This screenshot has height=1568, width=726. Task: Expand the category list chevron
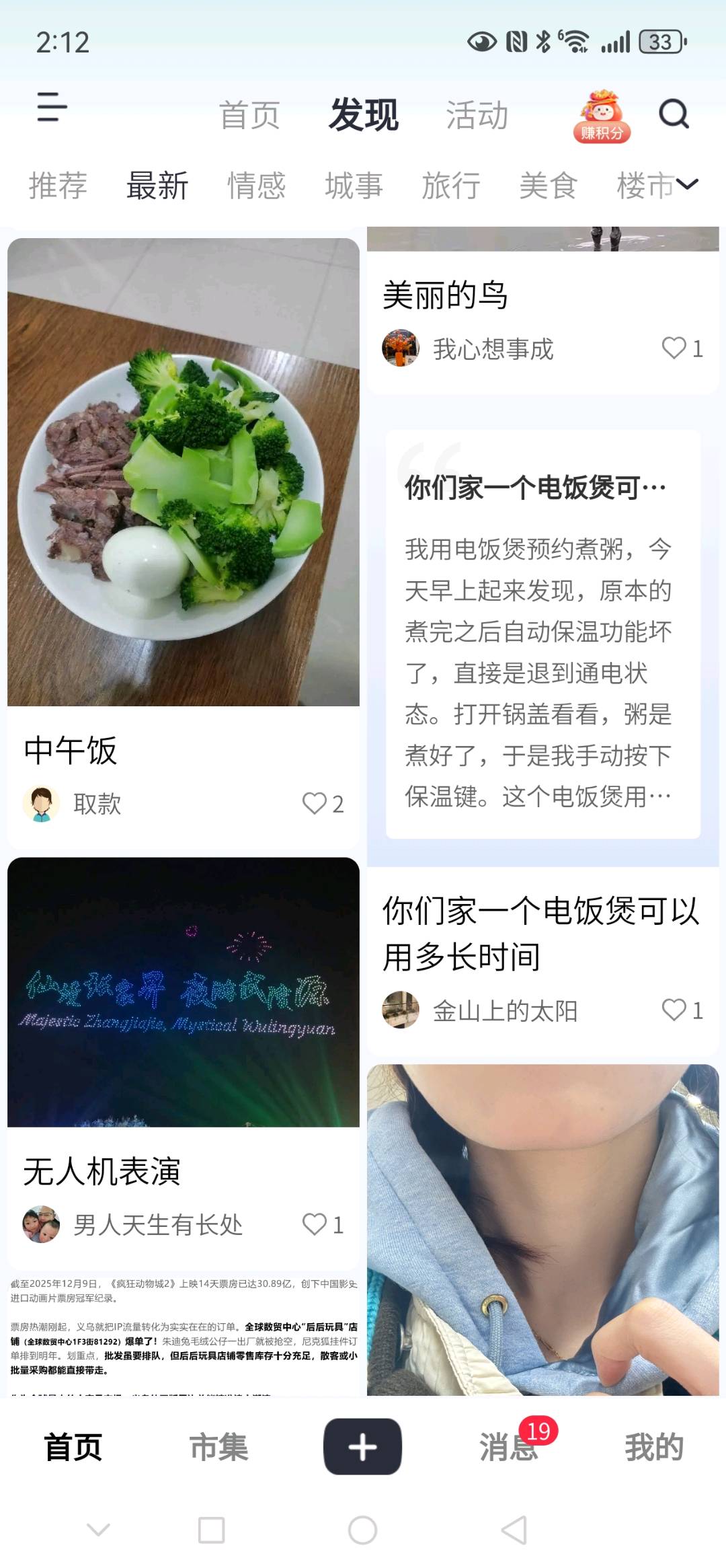pyautogui.click(x=688, y=184)
